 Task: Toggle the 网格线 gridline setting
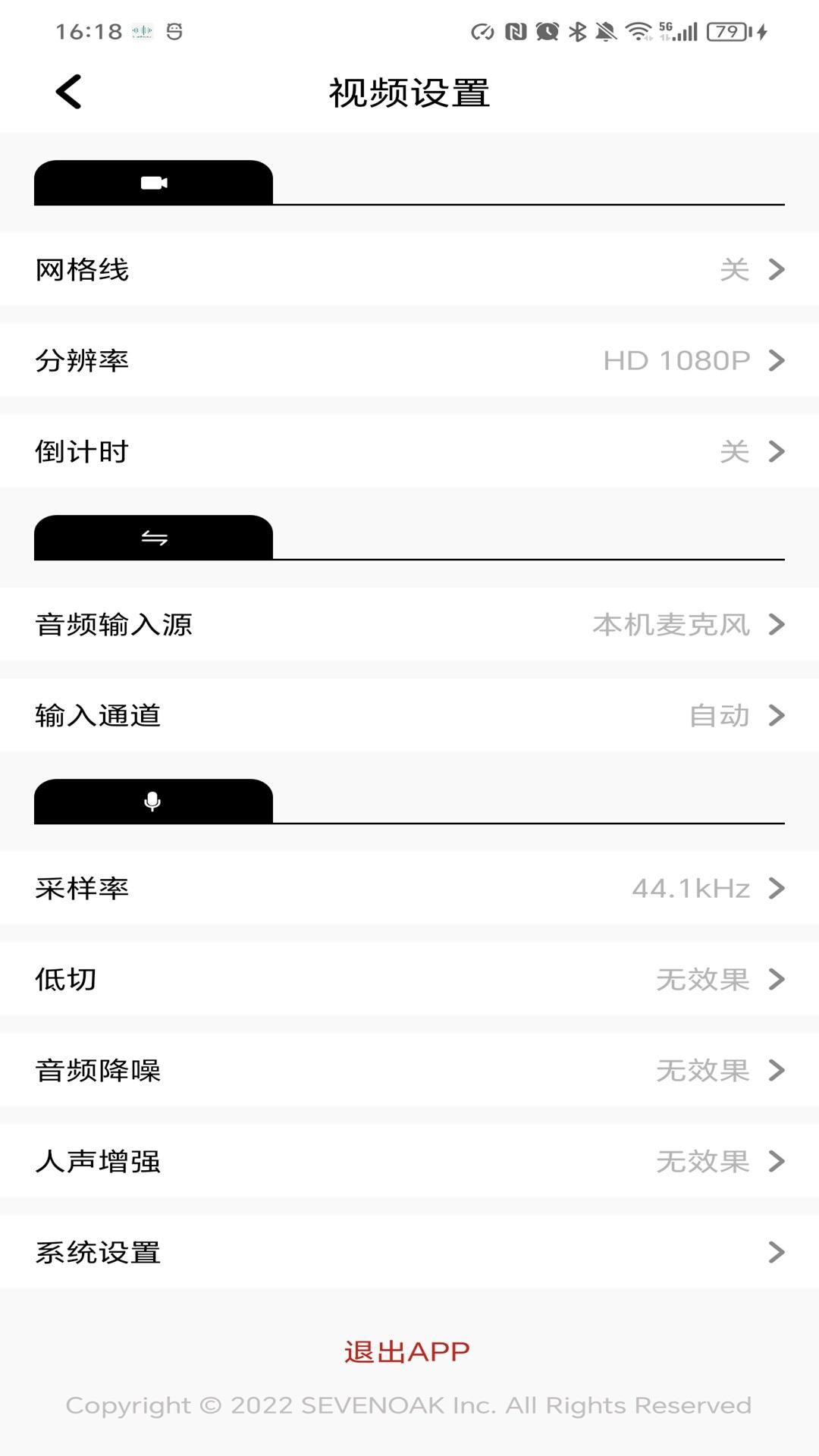(409, 270)
